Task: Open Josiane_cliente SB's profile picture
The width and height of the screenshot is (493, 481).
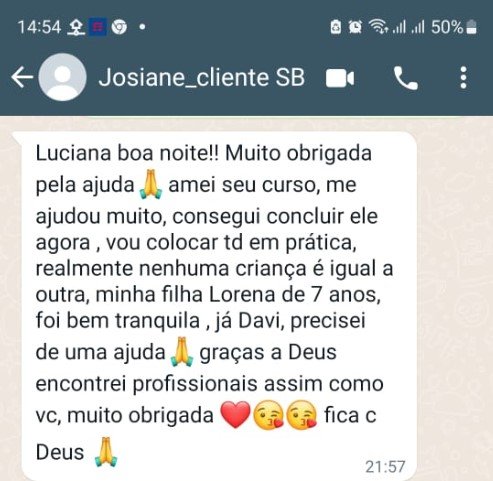Action: (62, 77)
